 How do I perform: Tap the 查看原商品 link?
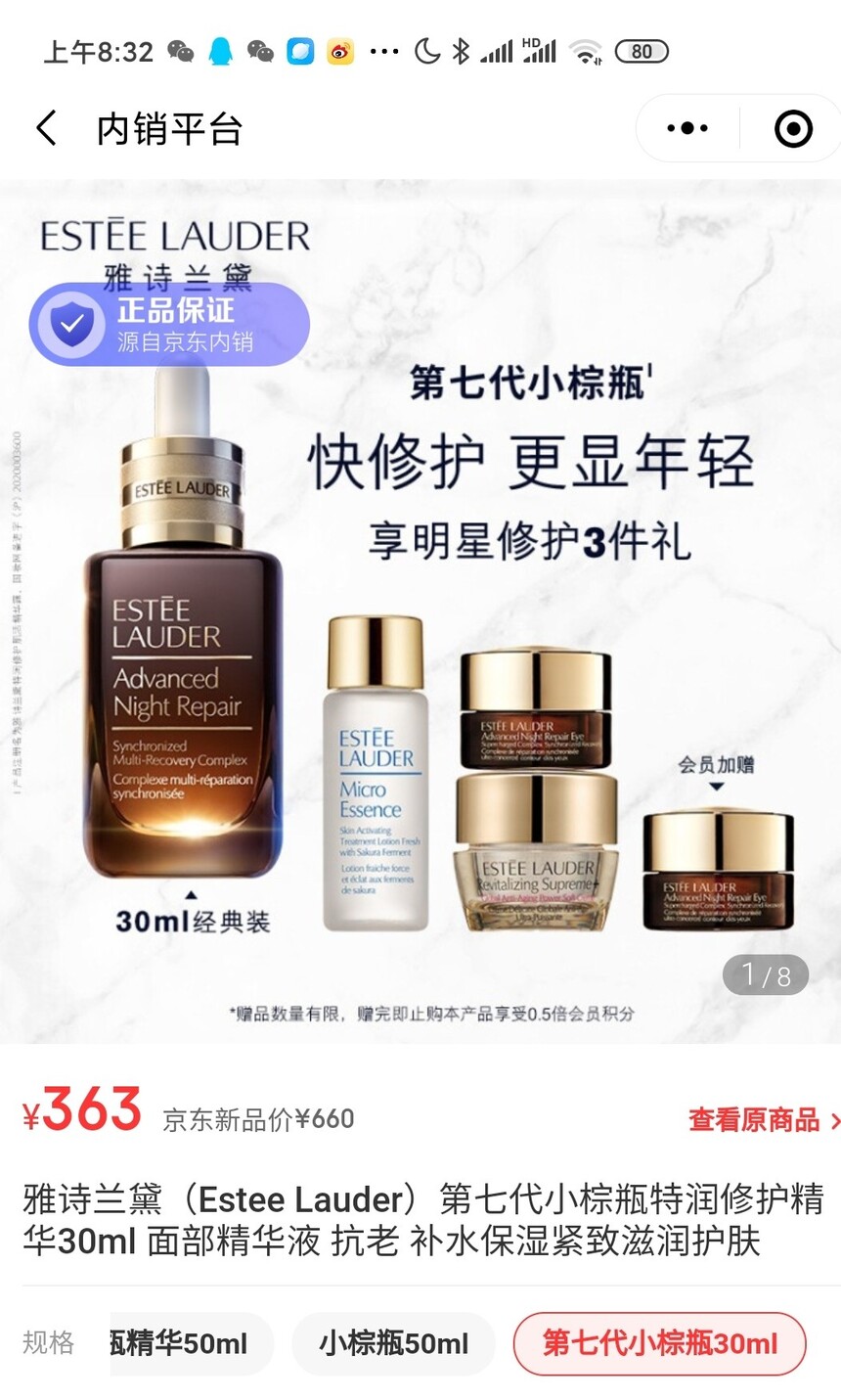click(763, 1119)
